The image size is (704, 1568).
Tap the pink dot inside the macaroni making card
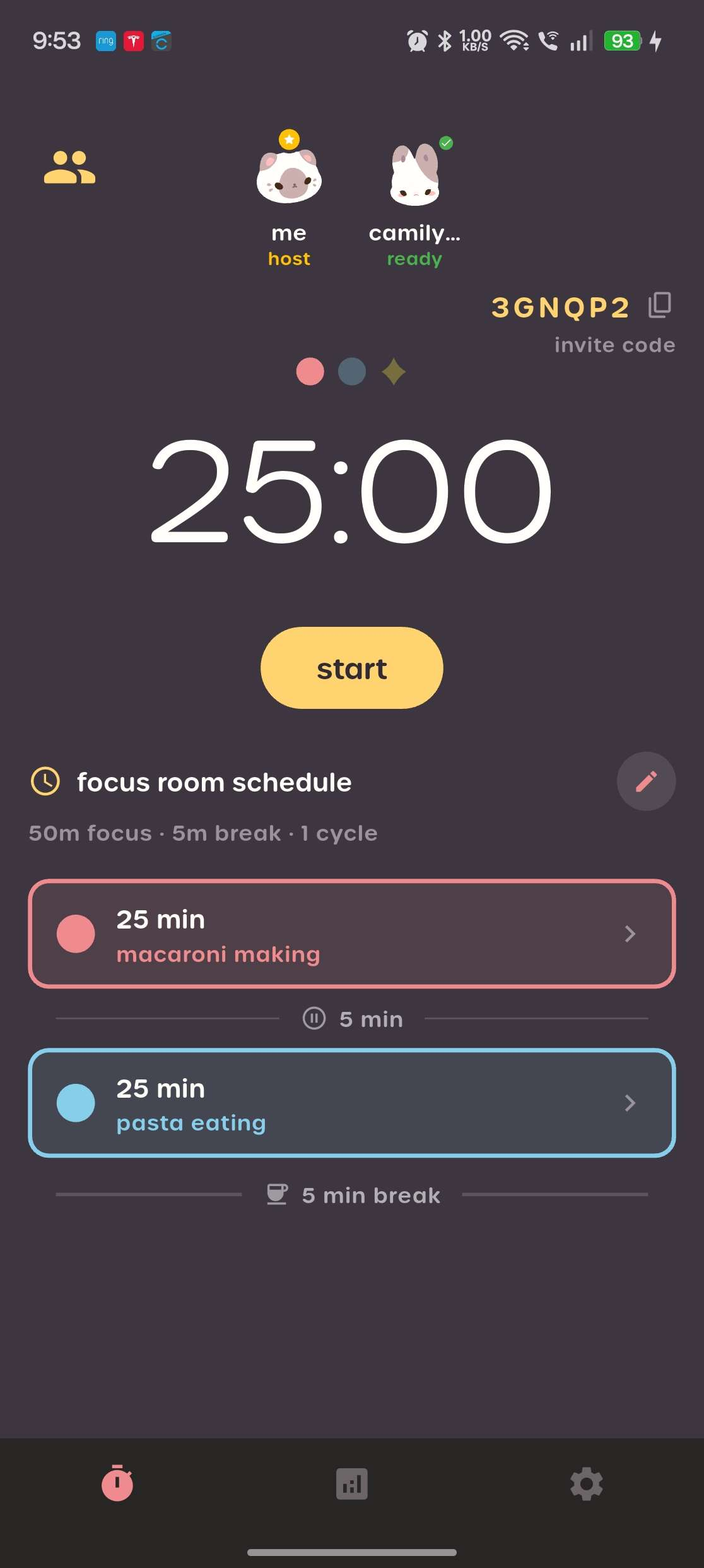(75, 934)
